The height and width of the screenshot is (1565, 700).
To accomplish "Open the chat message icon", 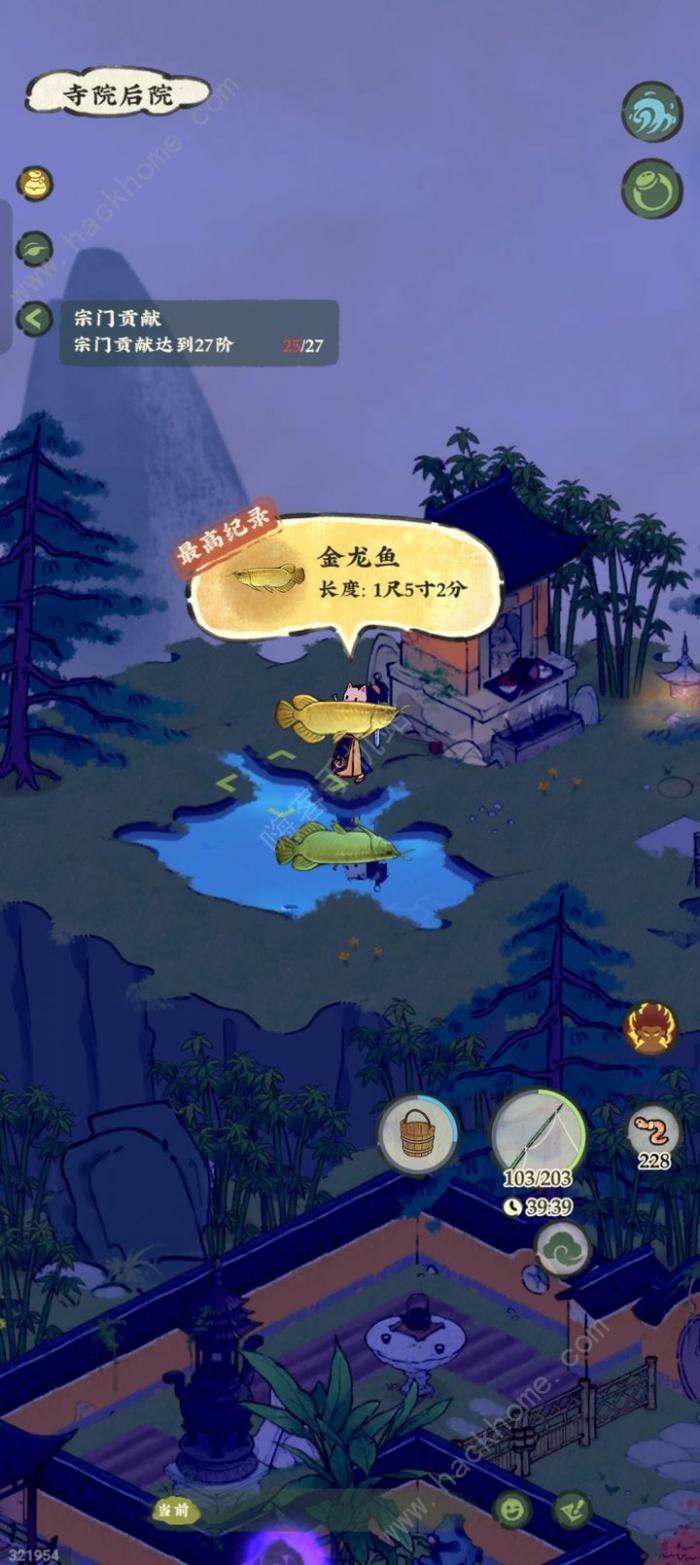I will (x=572, y=1509).
